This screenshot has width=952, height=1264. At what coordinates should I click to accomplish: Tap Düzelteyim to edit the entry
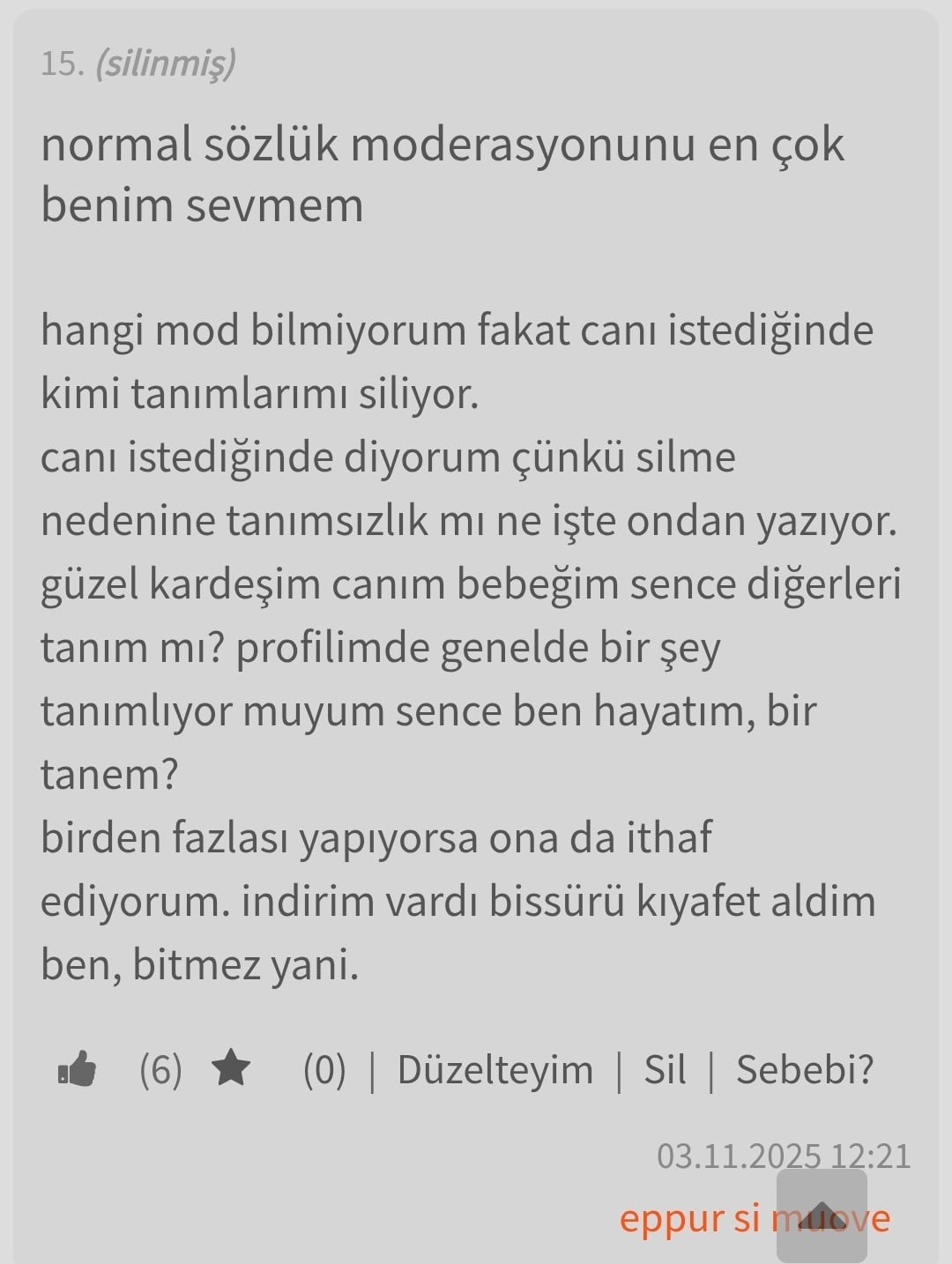(495, 1070)
